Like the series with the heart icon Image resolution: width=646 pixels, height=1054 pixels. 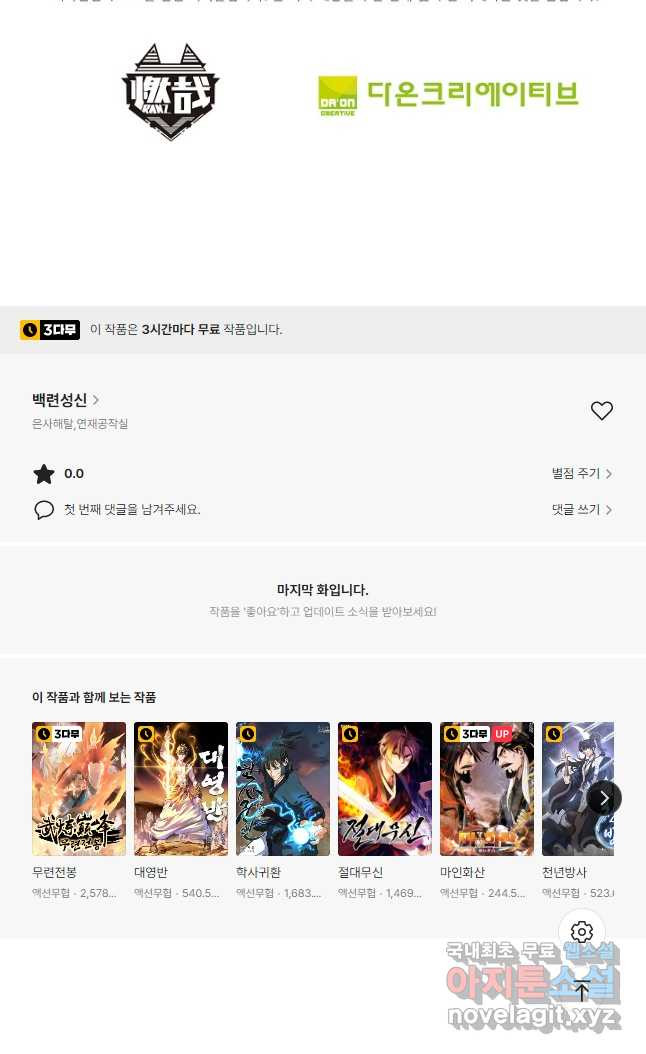pyautogui.click(x=601, y=411)
